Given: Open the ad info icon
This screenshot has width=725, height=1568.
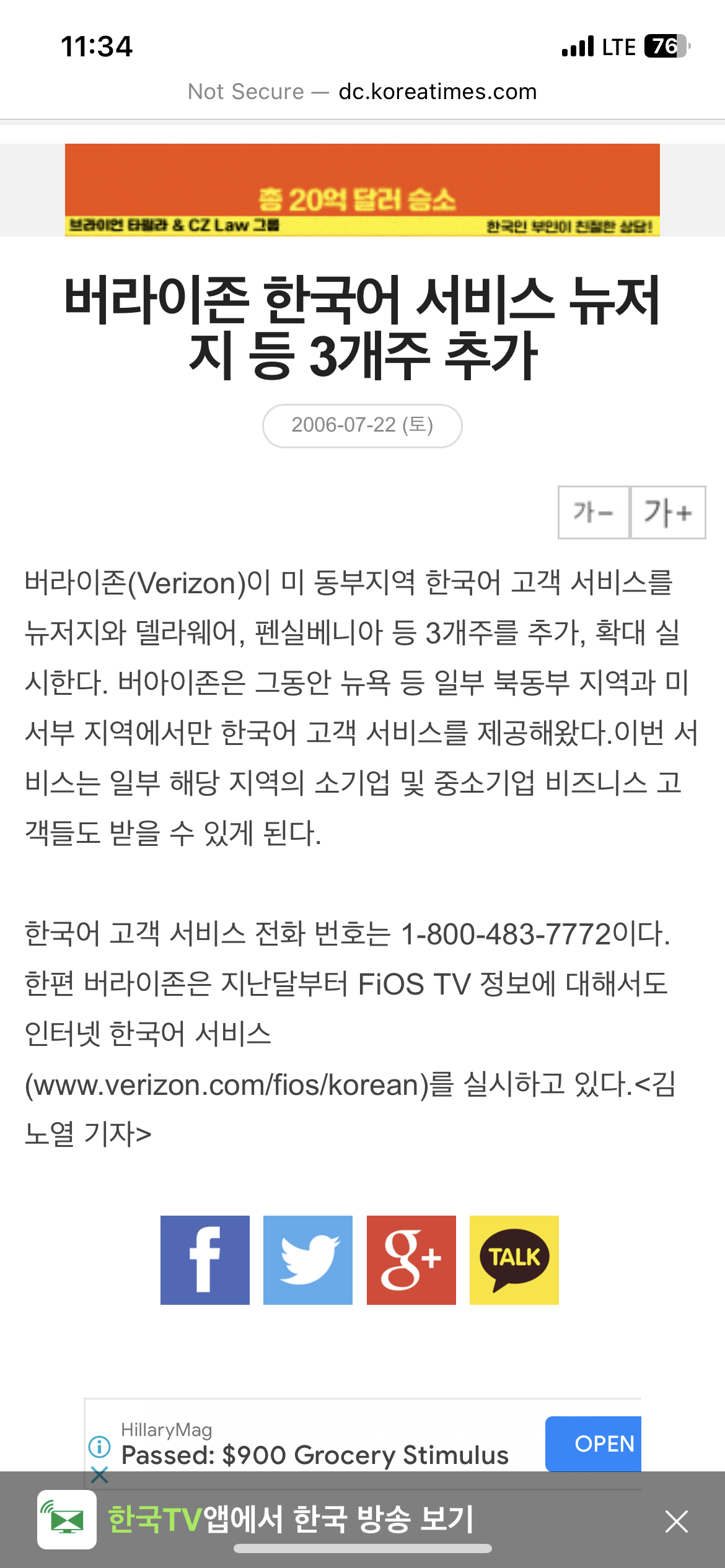Looking at the screenshot, I should point(99,1447).
